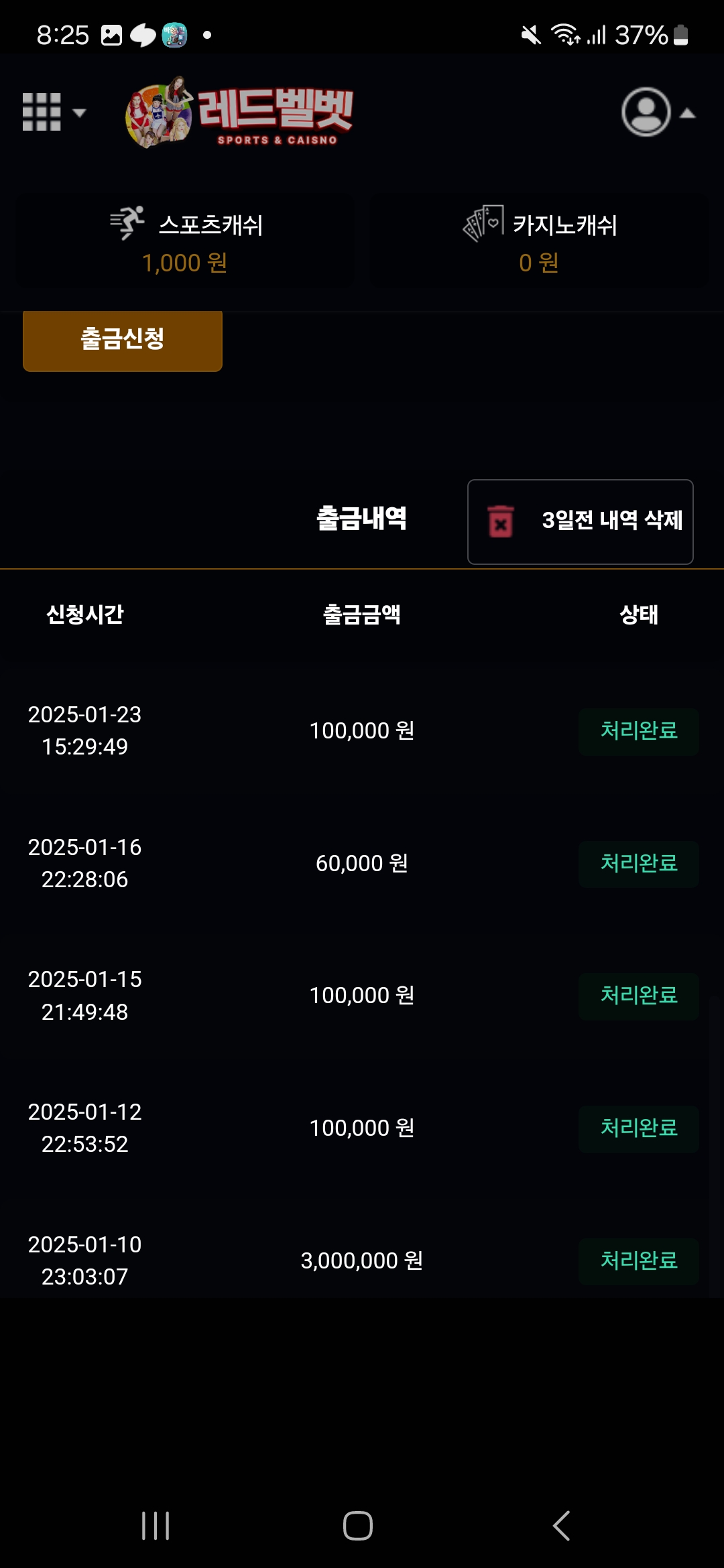This screenshot has height=1568, width=724.
Task: Select the 스포츠캐쉬 balance card
Action: click(186, 242)
